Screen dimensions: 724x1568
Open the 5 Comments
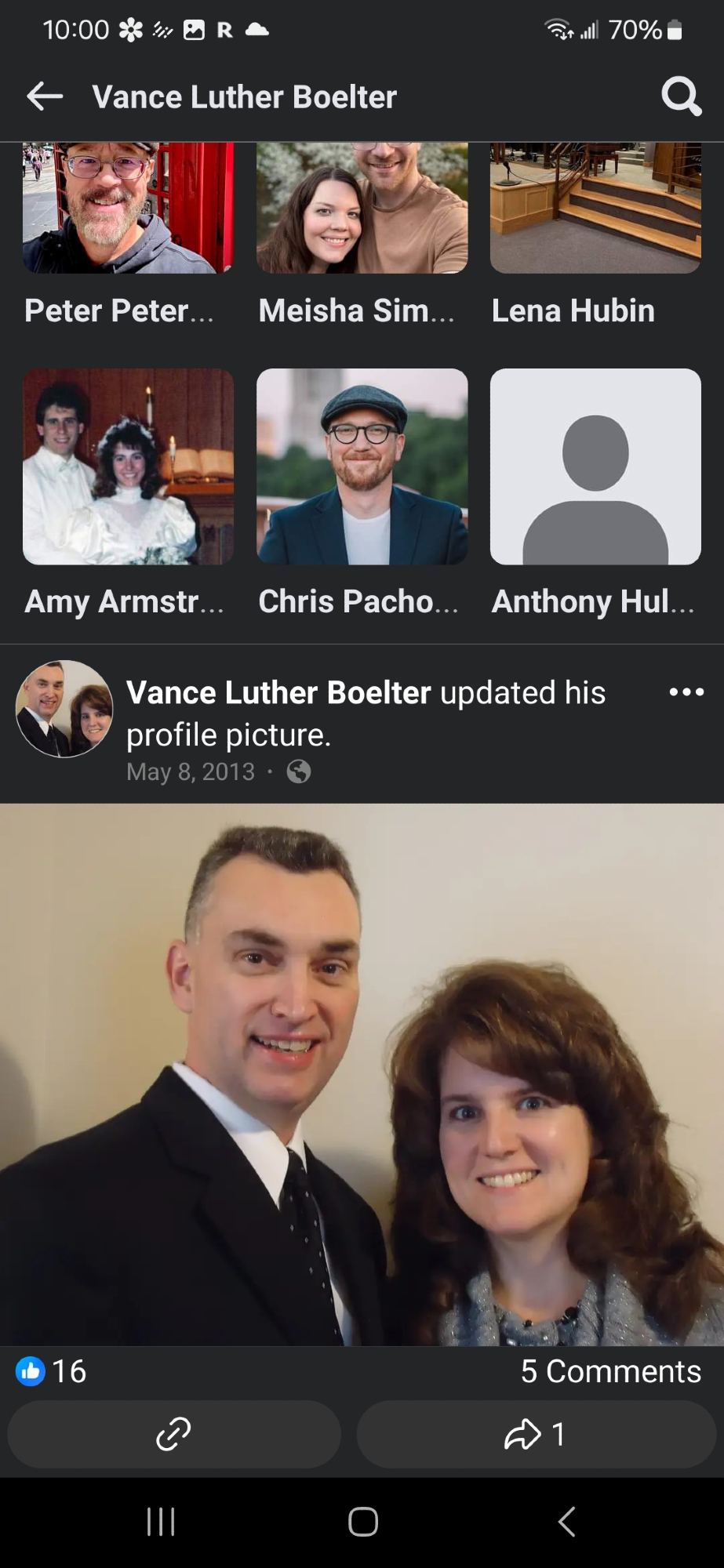click(610, 1371)
